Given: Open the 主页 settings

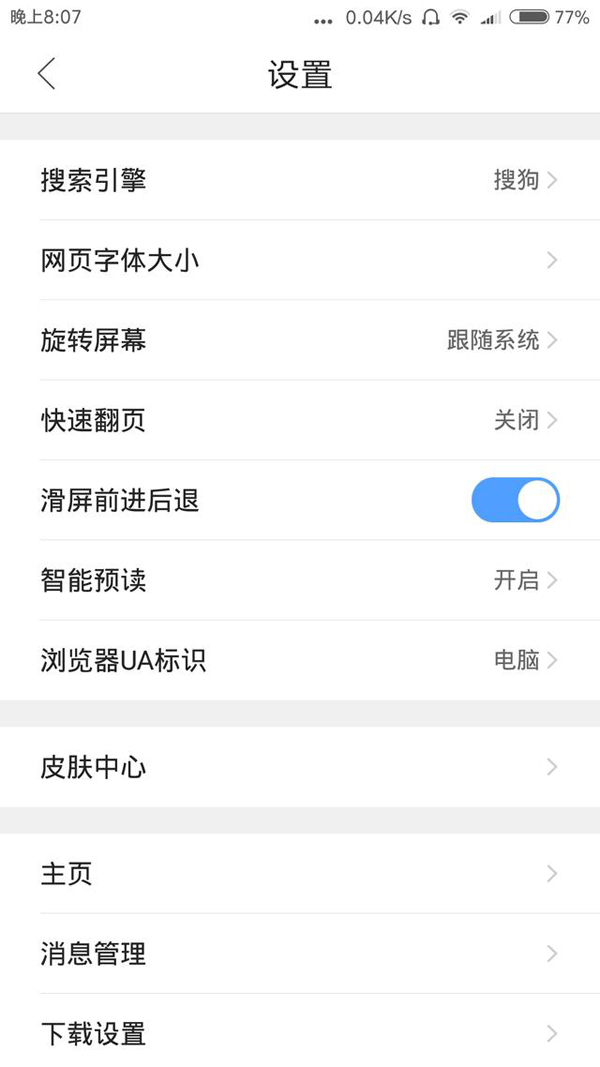Looking at the screenshot, I should 300,873.
